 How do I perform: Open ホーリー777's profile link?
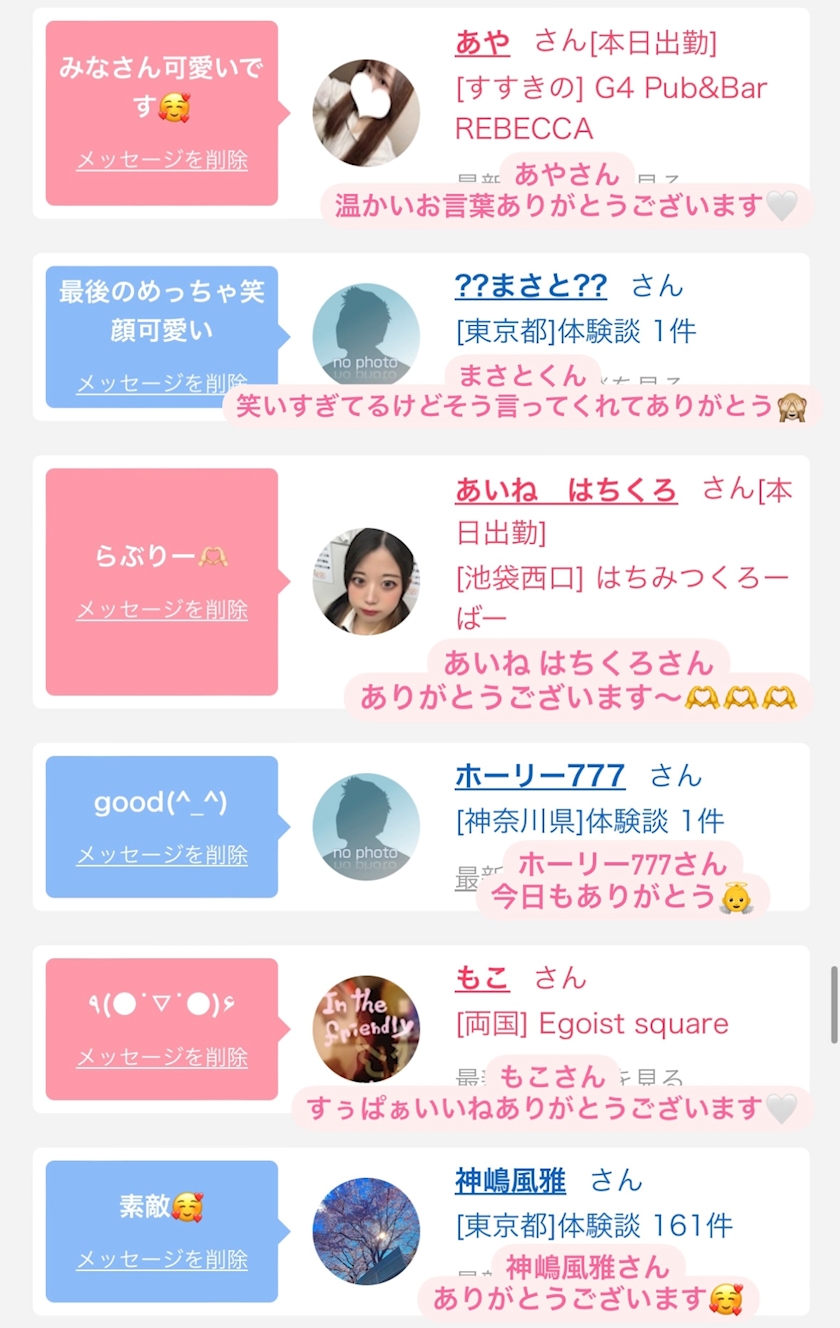[540, 776]
